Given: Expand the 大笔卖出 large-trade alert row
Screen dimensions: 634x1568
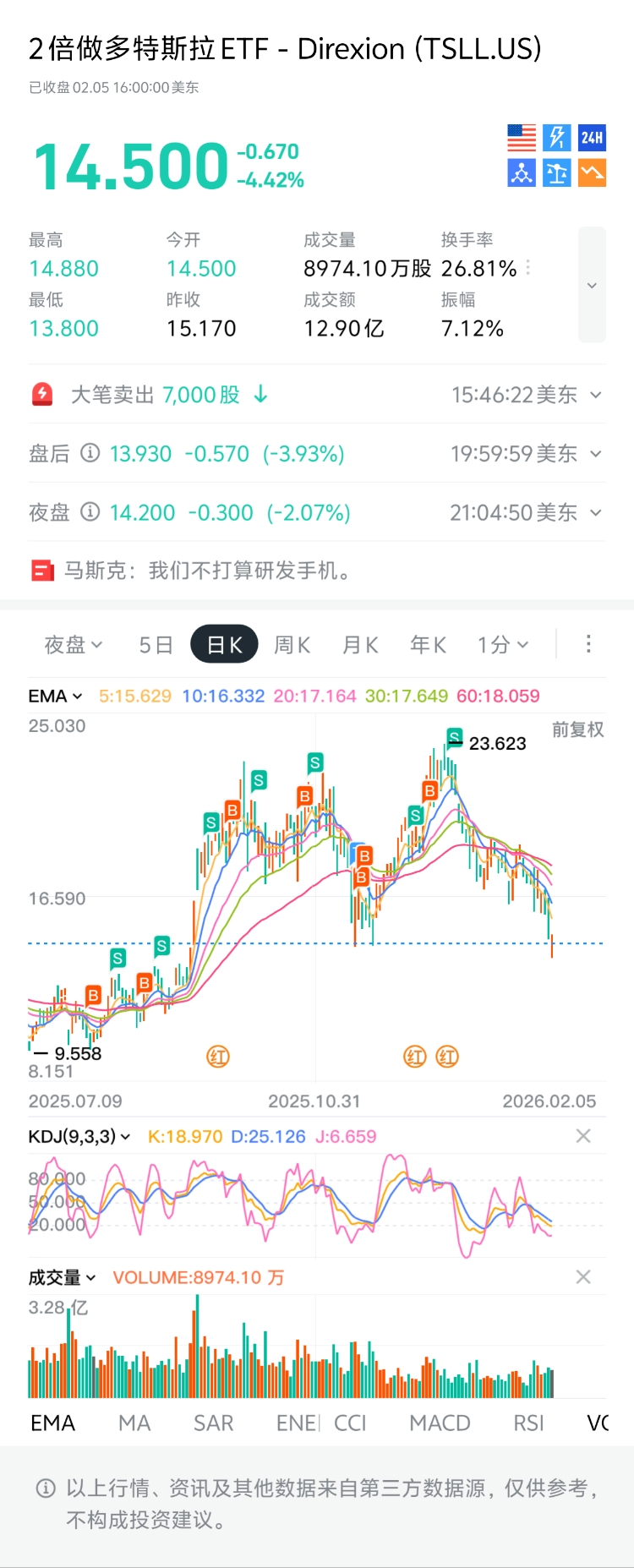Looking at the screenshot, I should (596, 395).
